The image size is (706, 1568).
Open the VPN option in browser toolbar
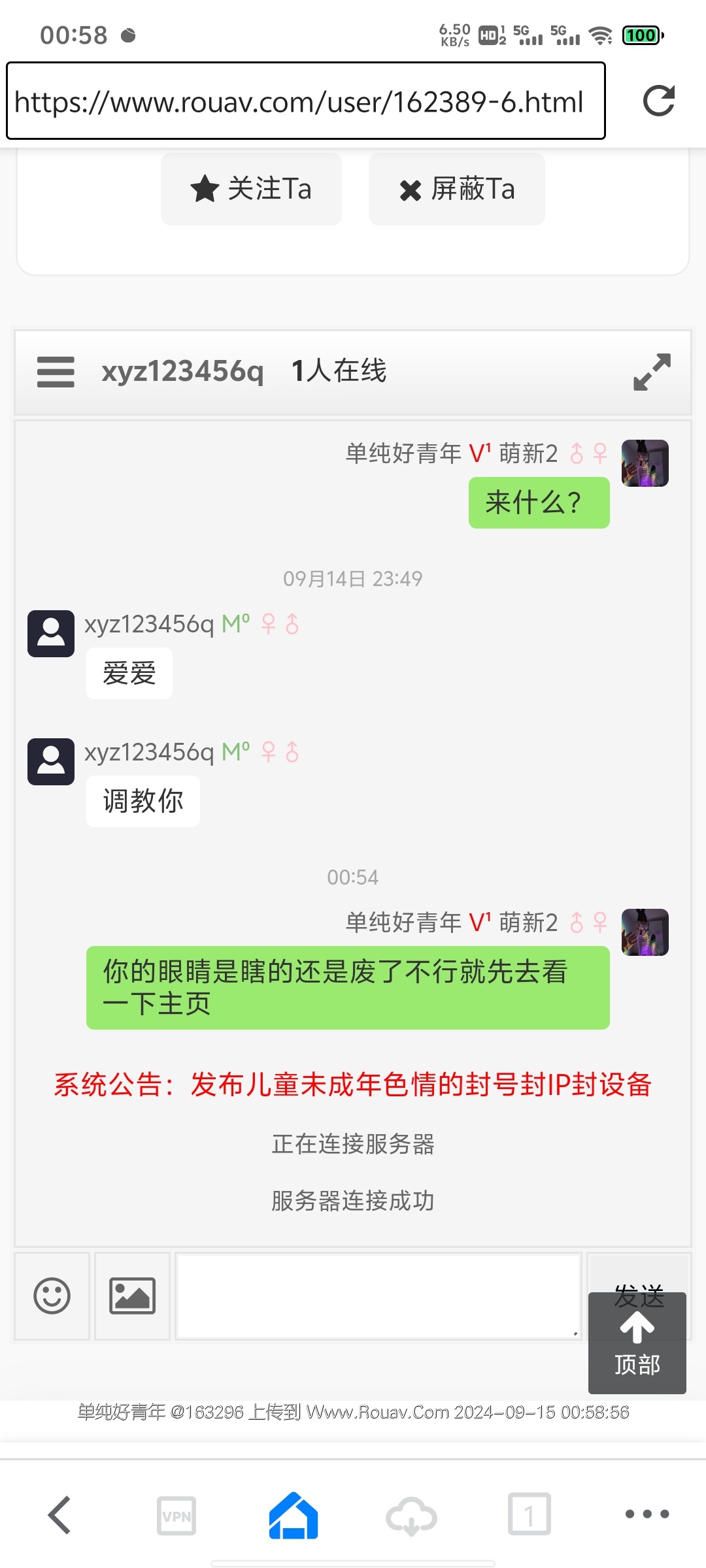point(176,1516)
